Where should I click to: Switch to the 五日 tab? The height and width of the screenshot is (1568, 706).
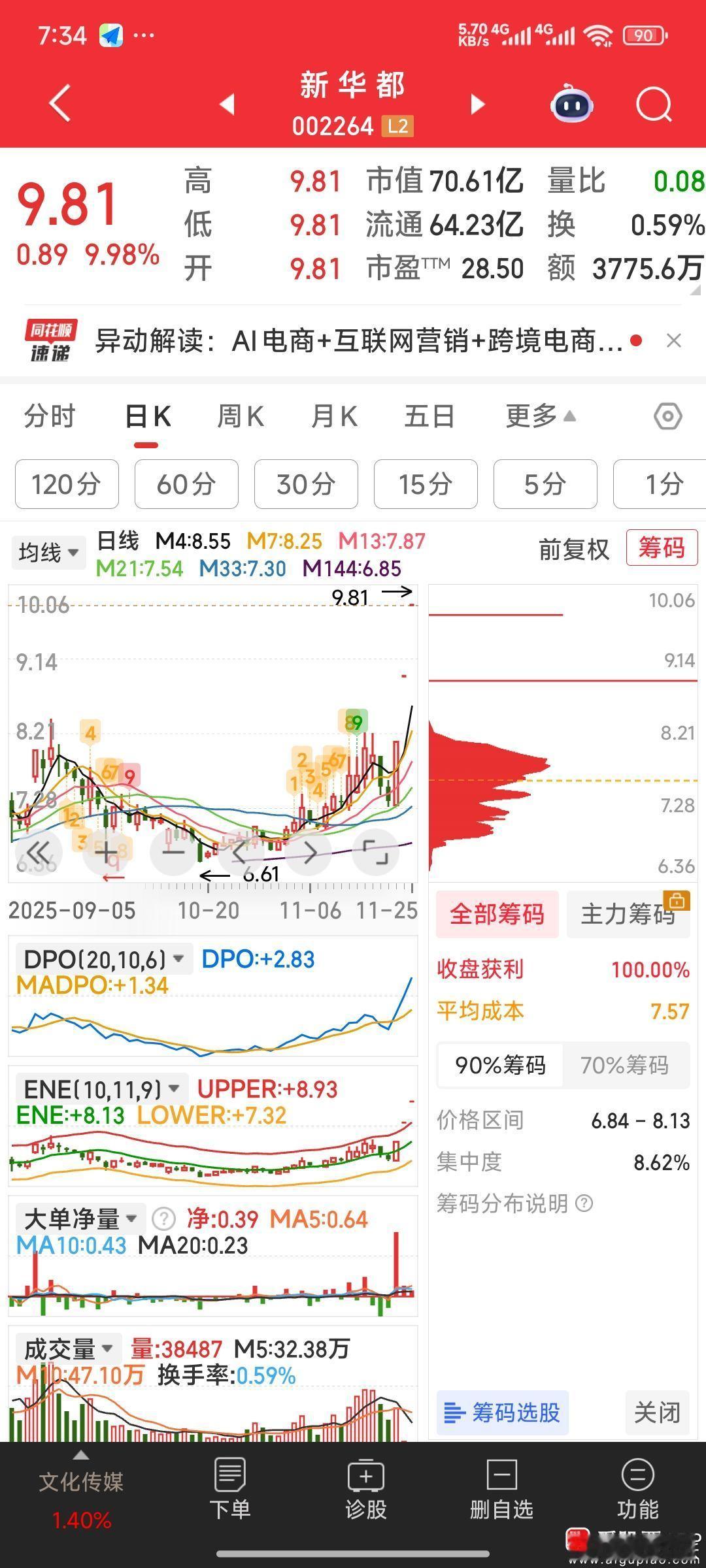(x=429, y=416)
